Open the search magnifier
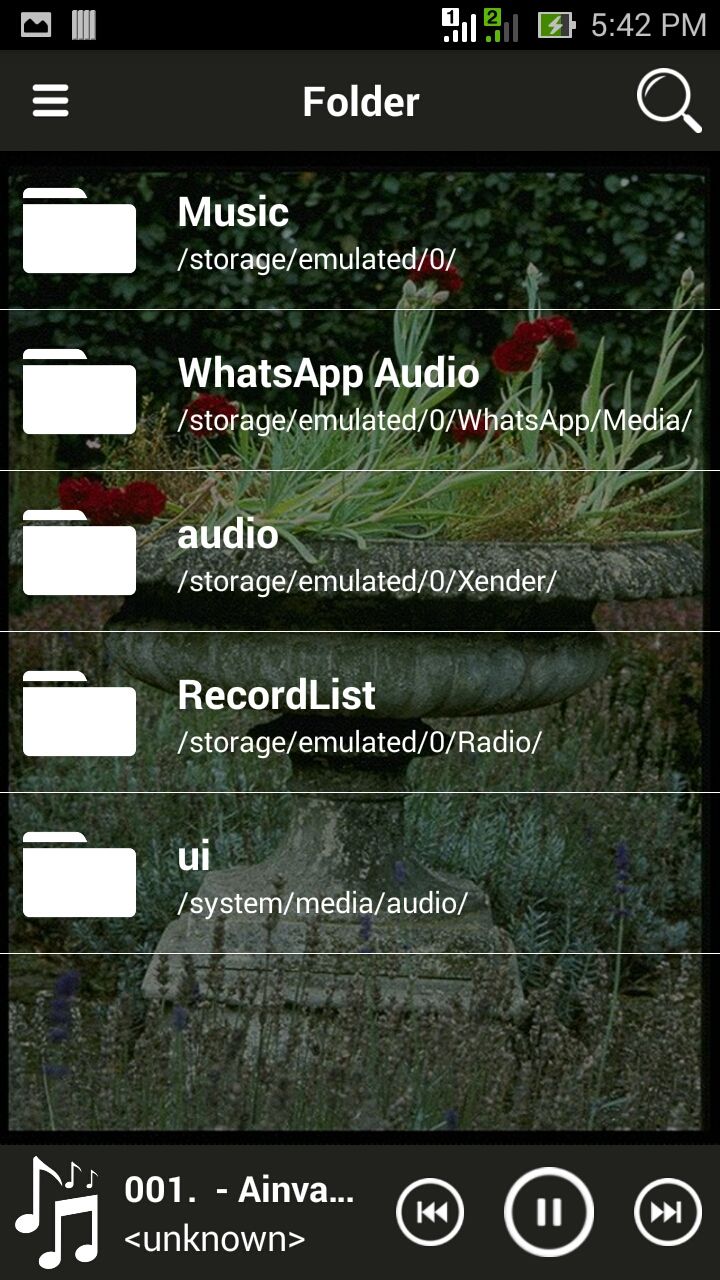This screenshot has height=1280, width=720. click(x=668, y=101)
